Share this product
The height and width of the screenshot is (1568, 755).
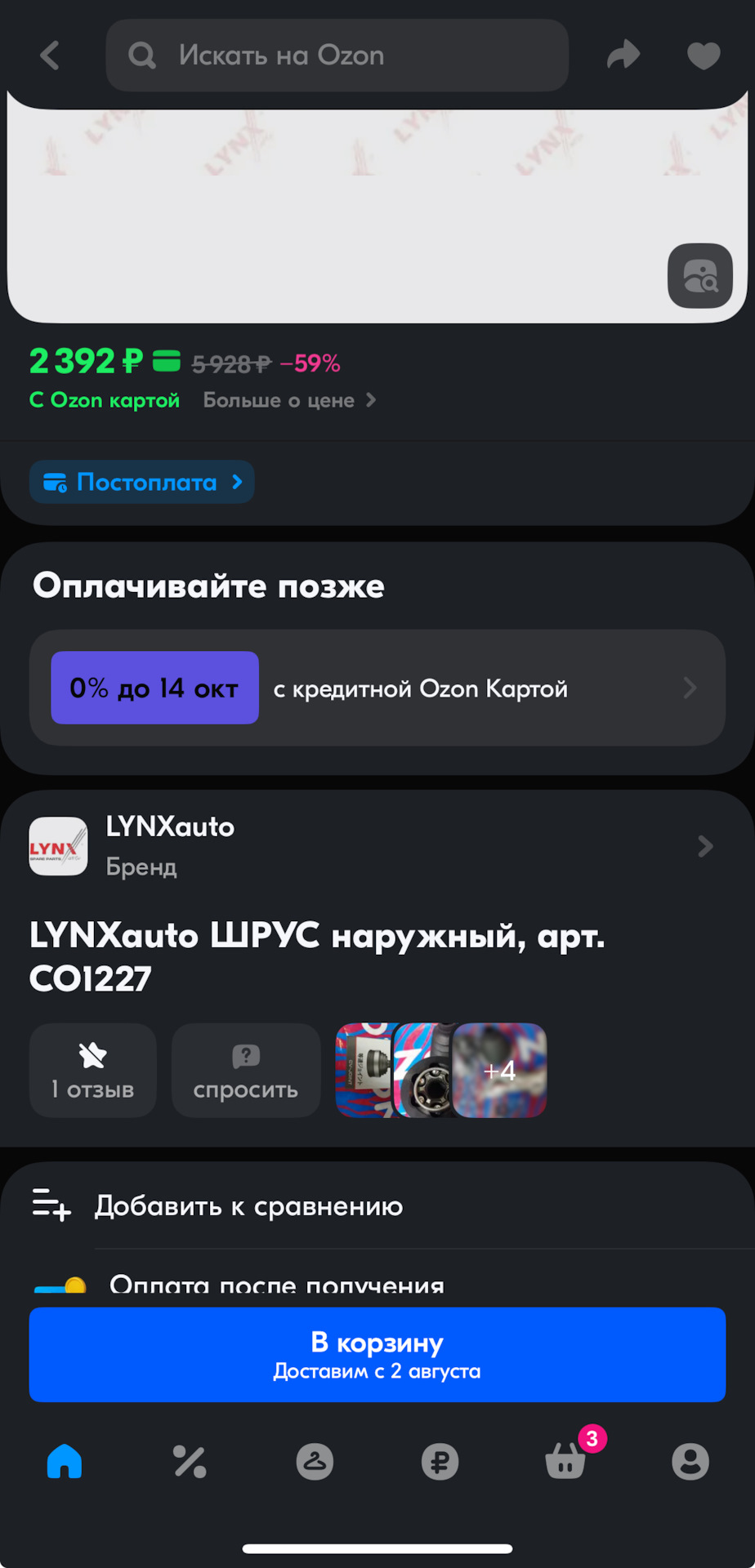pyautogui.click(x=623, y=56)
